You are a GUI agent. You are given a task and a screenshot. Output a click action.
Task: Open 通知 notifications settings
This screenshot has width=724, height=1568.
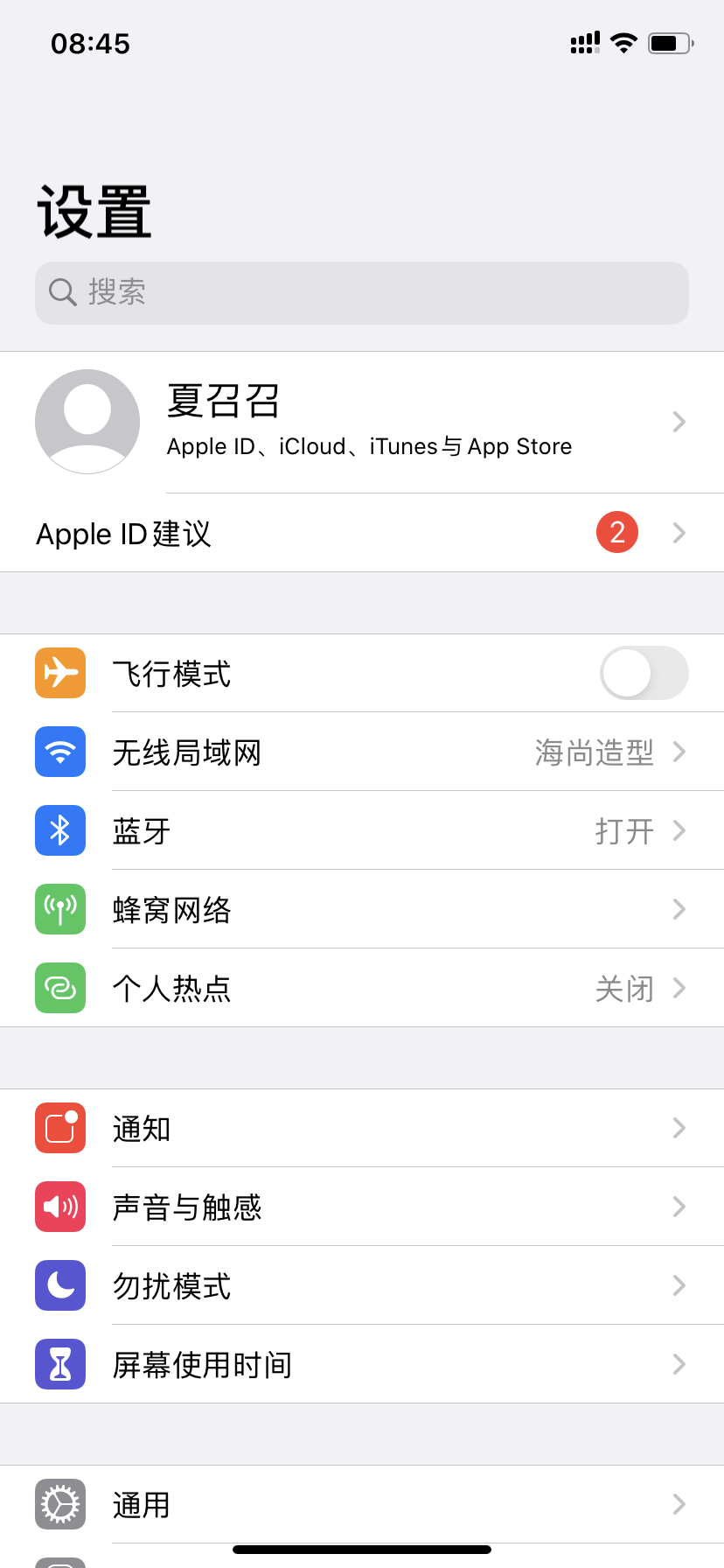[x=362, y=1128]
